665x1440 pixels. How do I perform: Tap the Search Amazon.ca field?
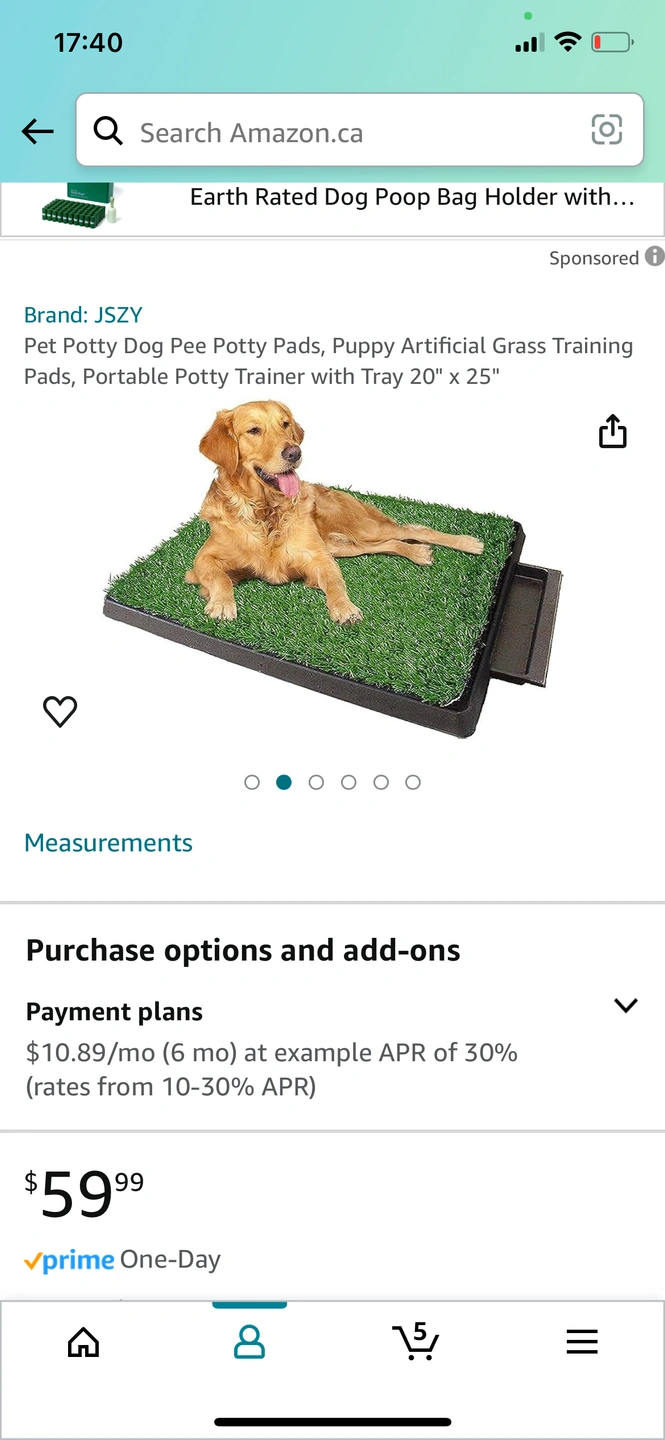tap(340, 132)
